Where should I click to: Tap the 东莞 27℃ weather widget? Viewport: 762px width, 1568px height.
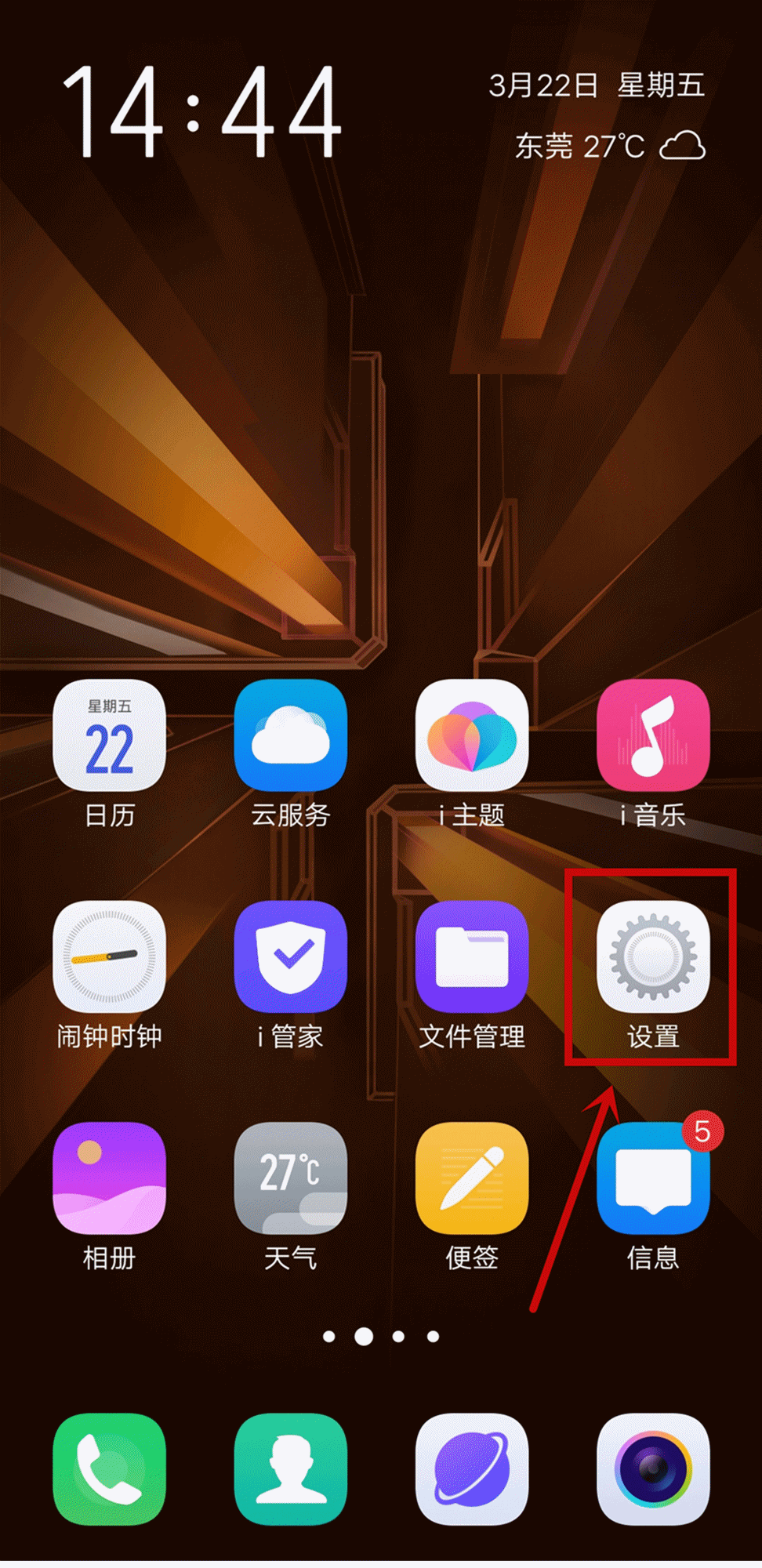[608, 146]
